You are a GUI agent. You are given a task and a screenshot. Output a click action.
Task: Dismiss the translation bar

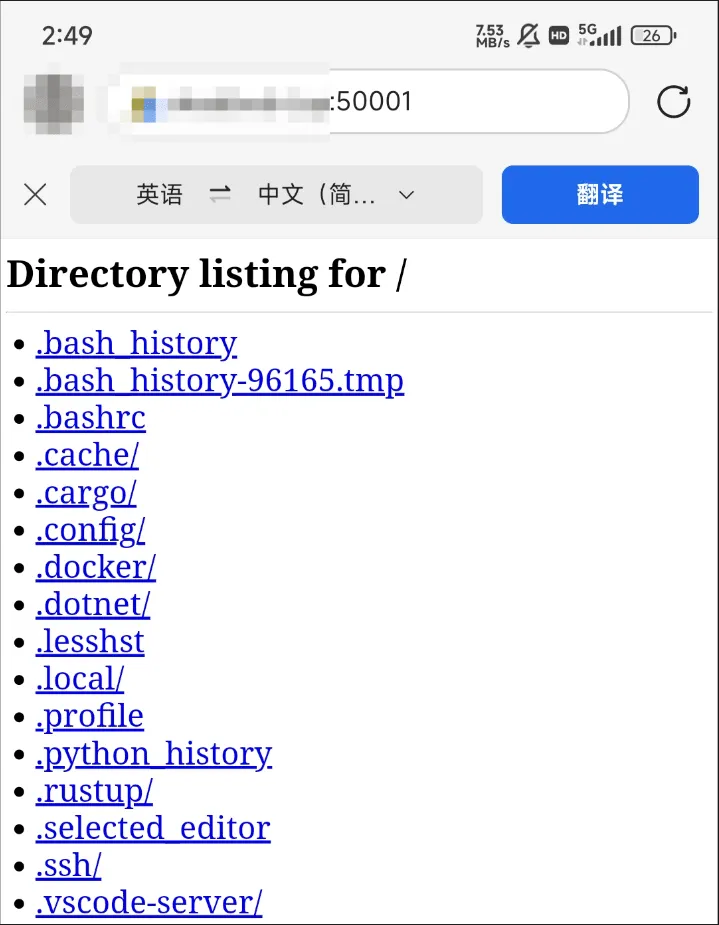[x=35, y=195]
